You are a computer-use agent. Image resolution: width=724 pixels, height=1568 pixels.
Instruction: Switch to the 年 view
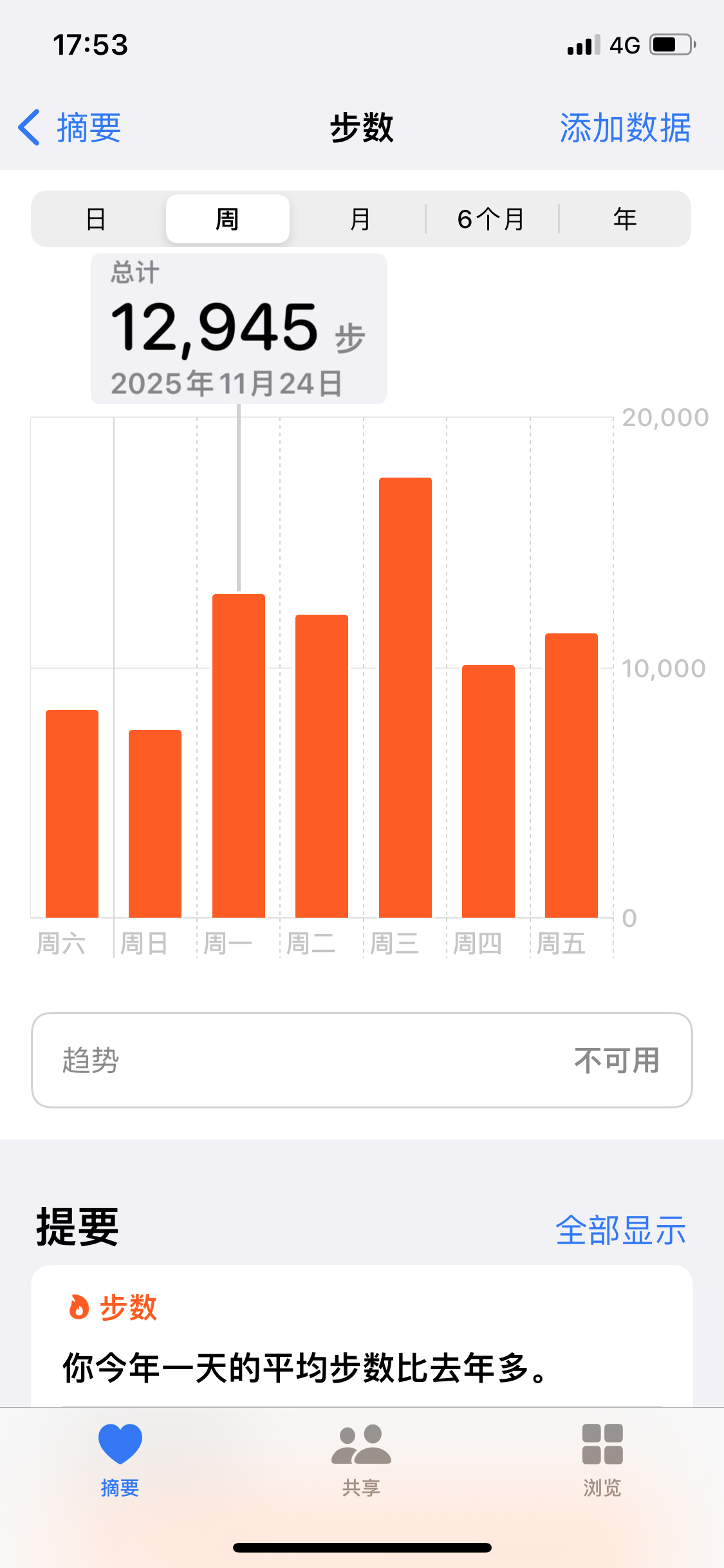tap(625, 219)
